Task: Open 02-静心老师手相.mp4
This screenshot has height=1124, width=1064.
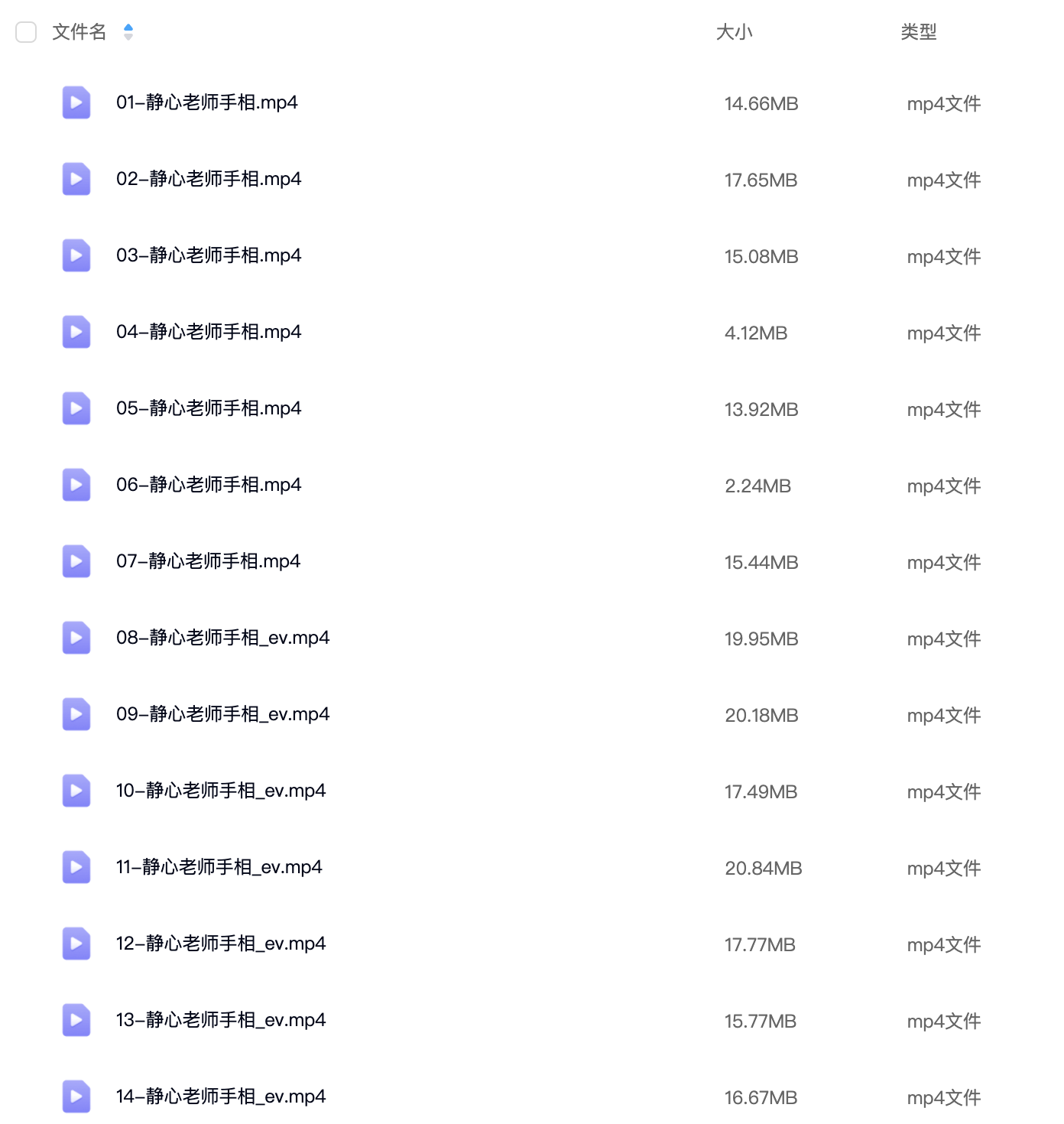Action: click(208, 179)
